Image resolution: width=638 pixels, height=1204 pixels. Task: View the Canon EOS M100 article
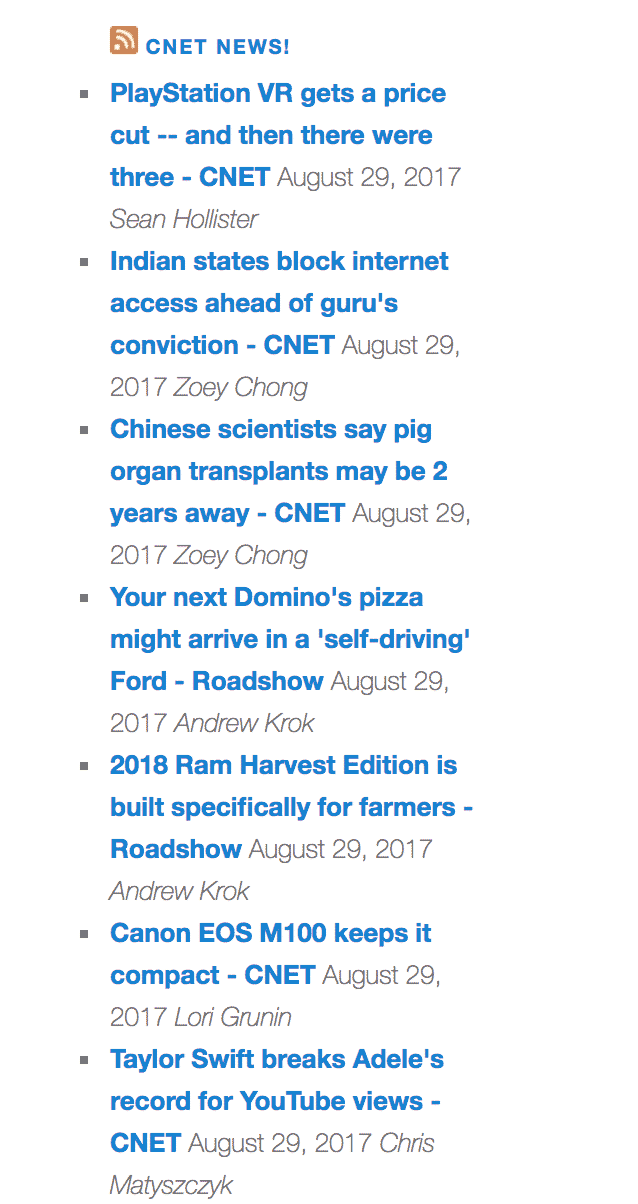271,954
